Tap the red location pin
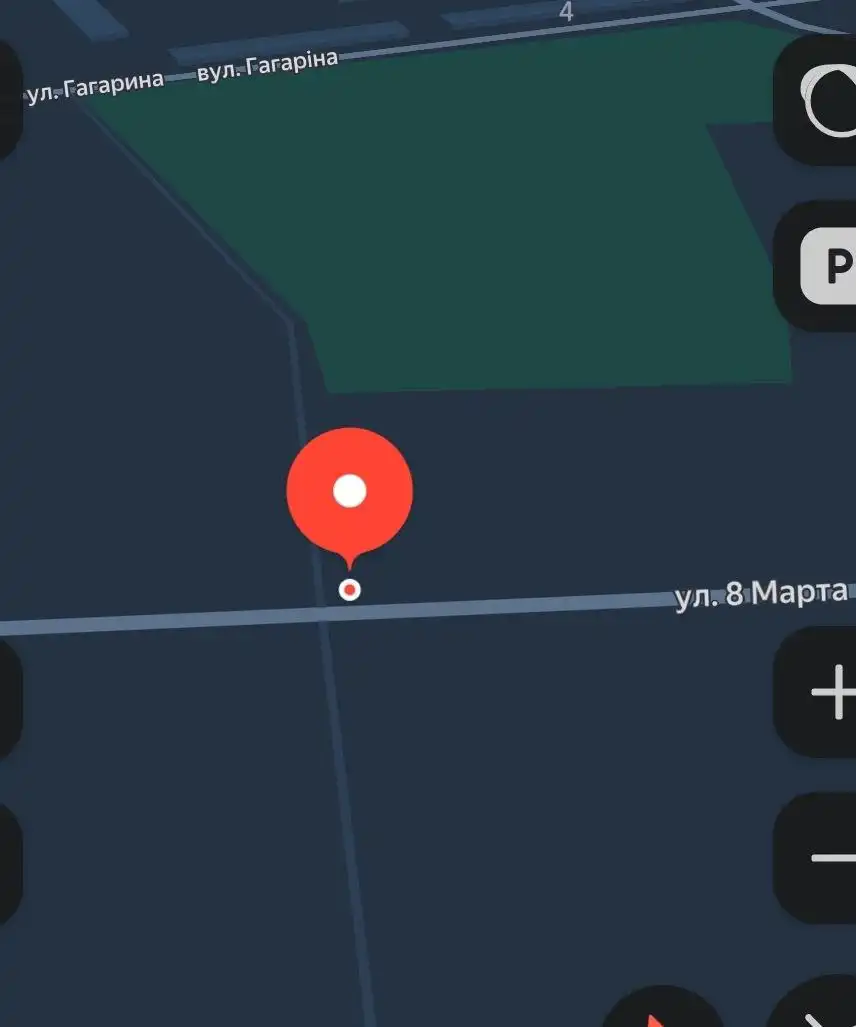Screen dimensions: 856x1027 coord(349,492)
